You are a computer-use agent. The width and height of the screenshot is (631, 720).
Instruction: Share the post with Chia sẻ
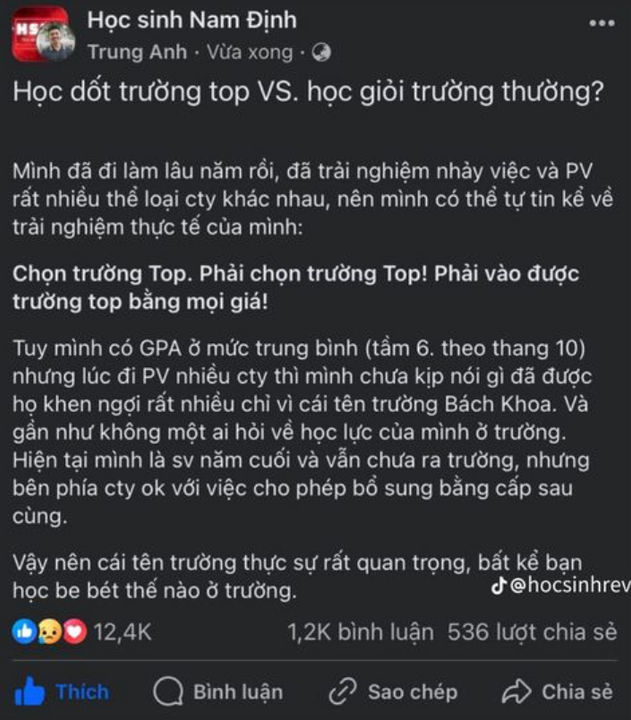(557, 691)
